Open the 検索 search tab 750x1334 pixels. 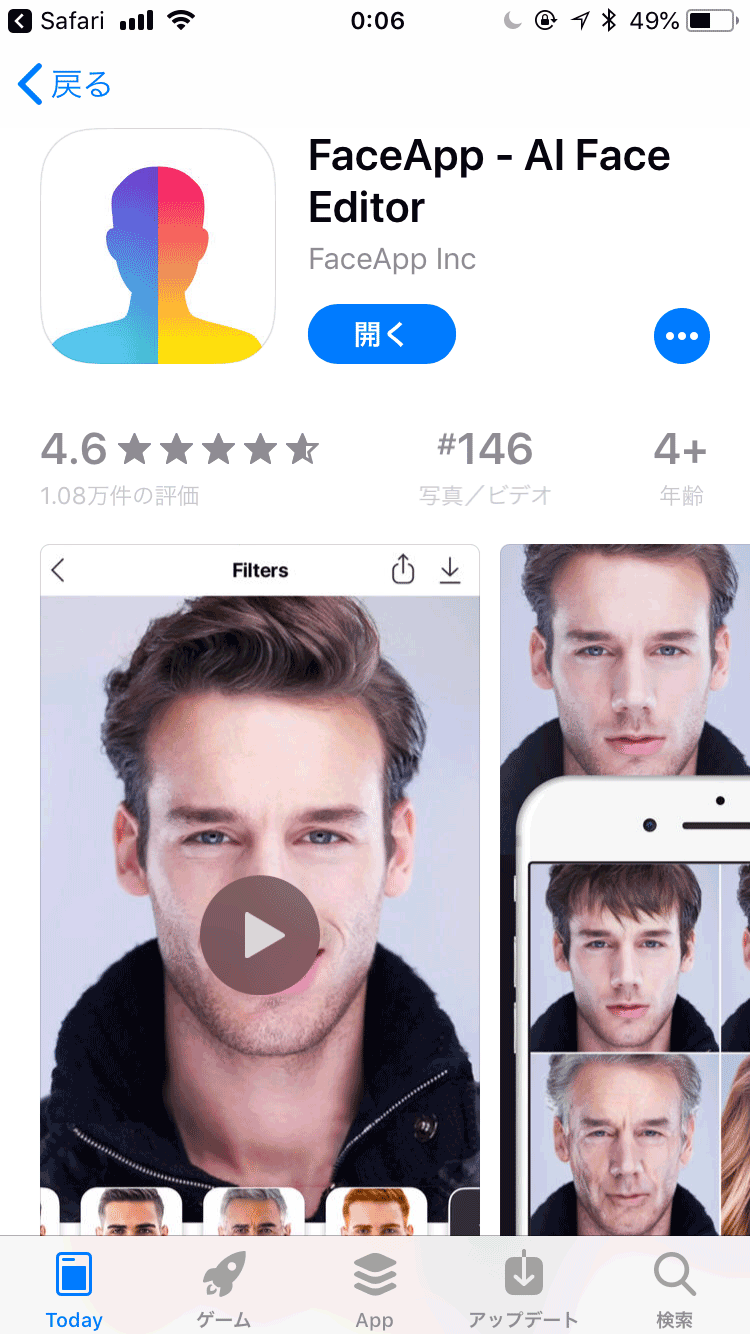674,1290
